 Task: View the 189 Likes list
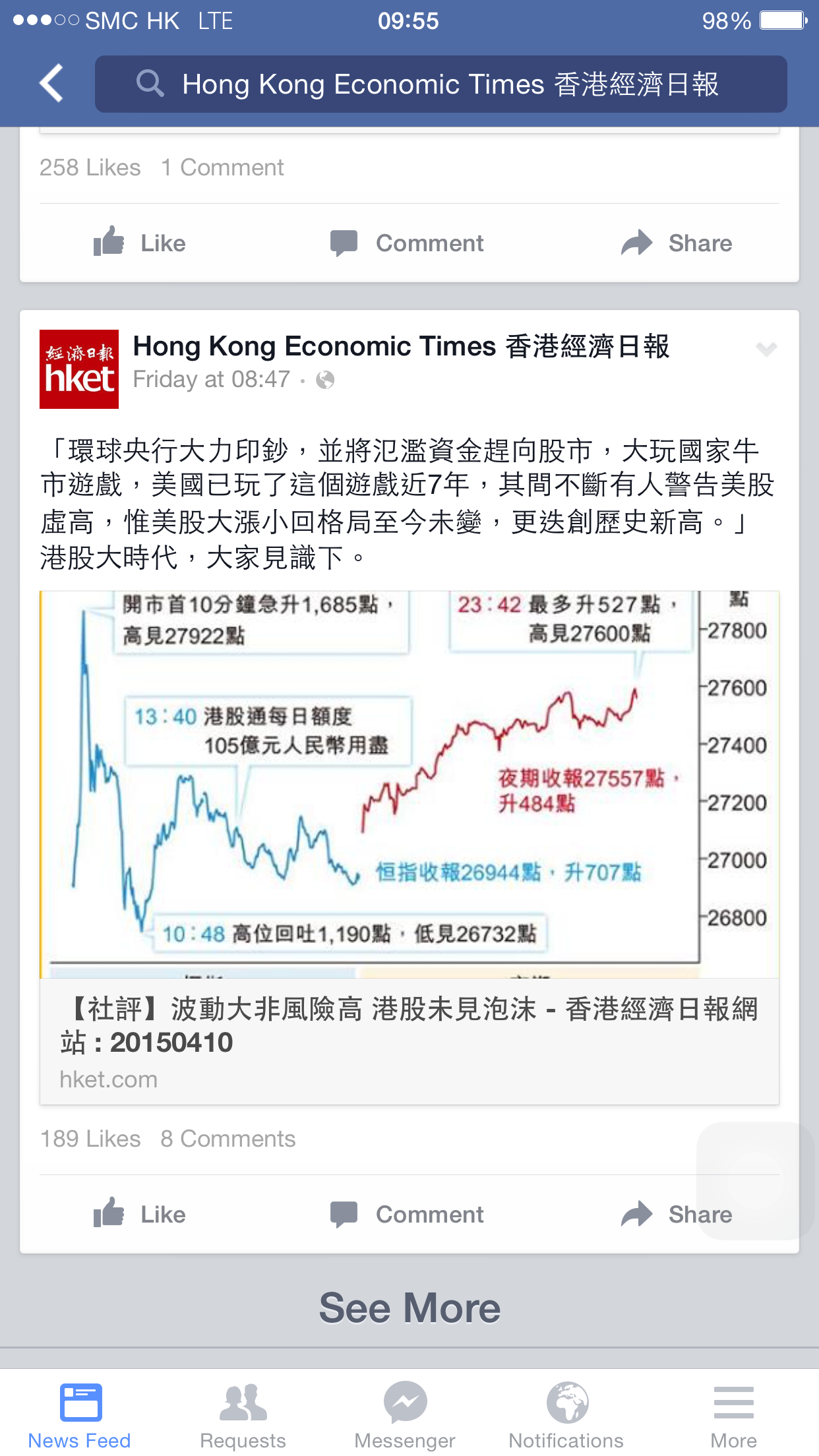(x=90, y=1139)
